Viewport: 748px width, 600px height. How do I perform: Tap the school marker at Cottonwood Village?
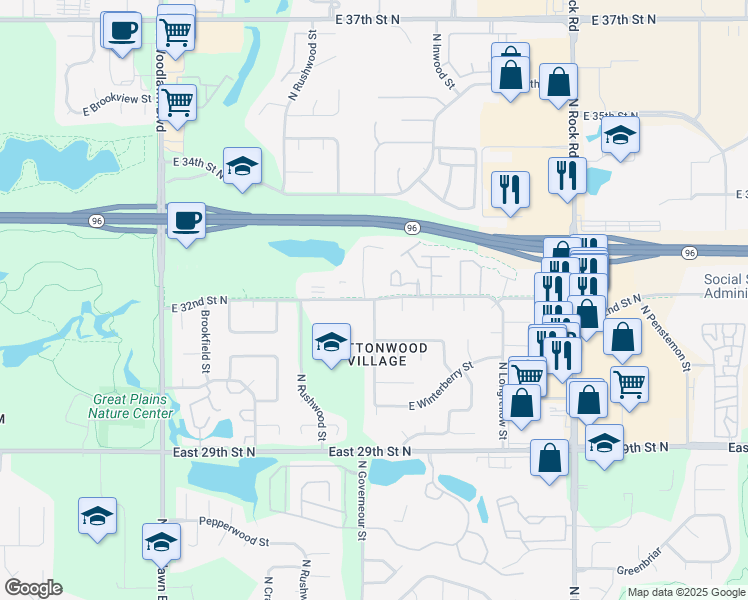coord(331,342)
